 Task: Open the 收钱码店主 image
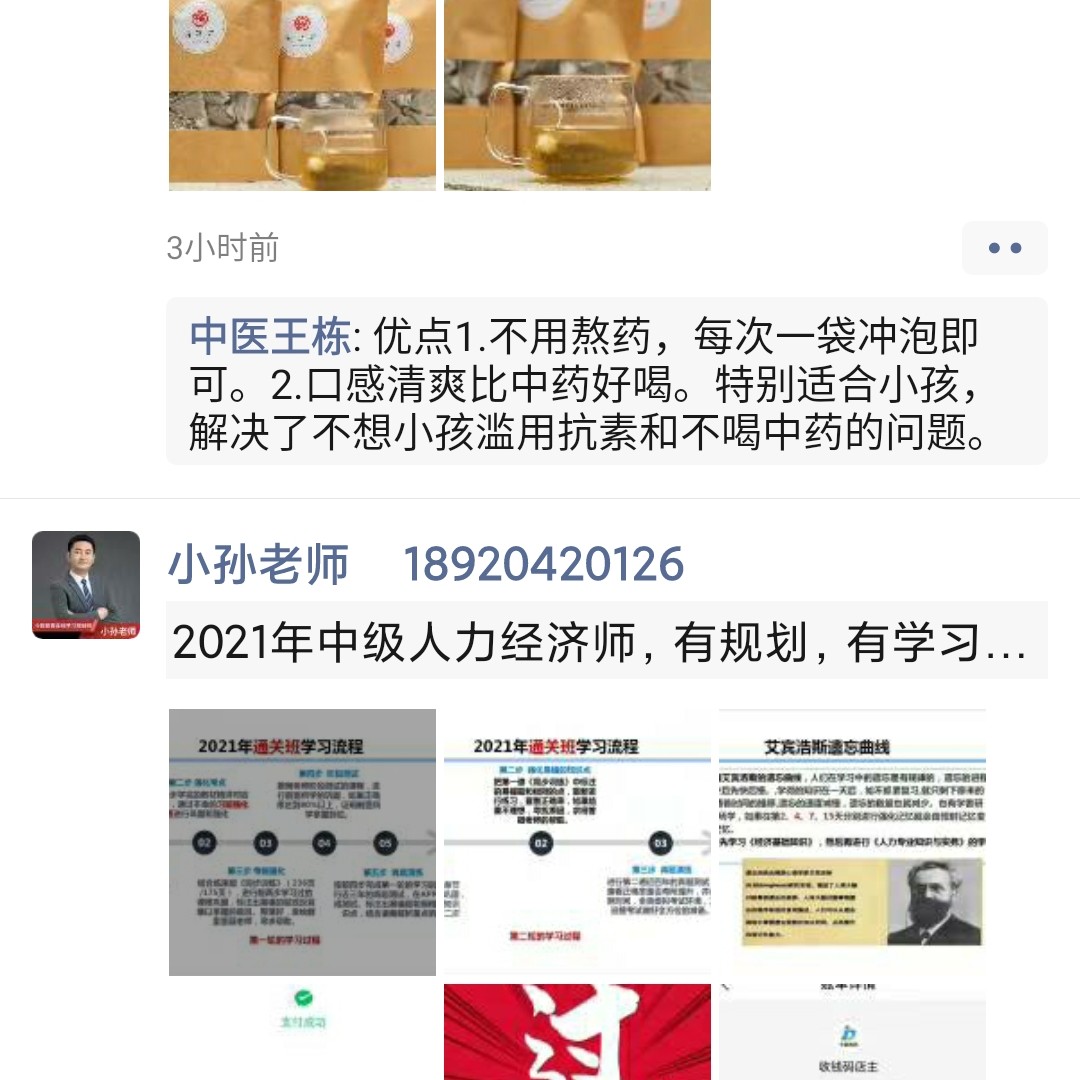pos(852,1030)
